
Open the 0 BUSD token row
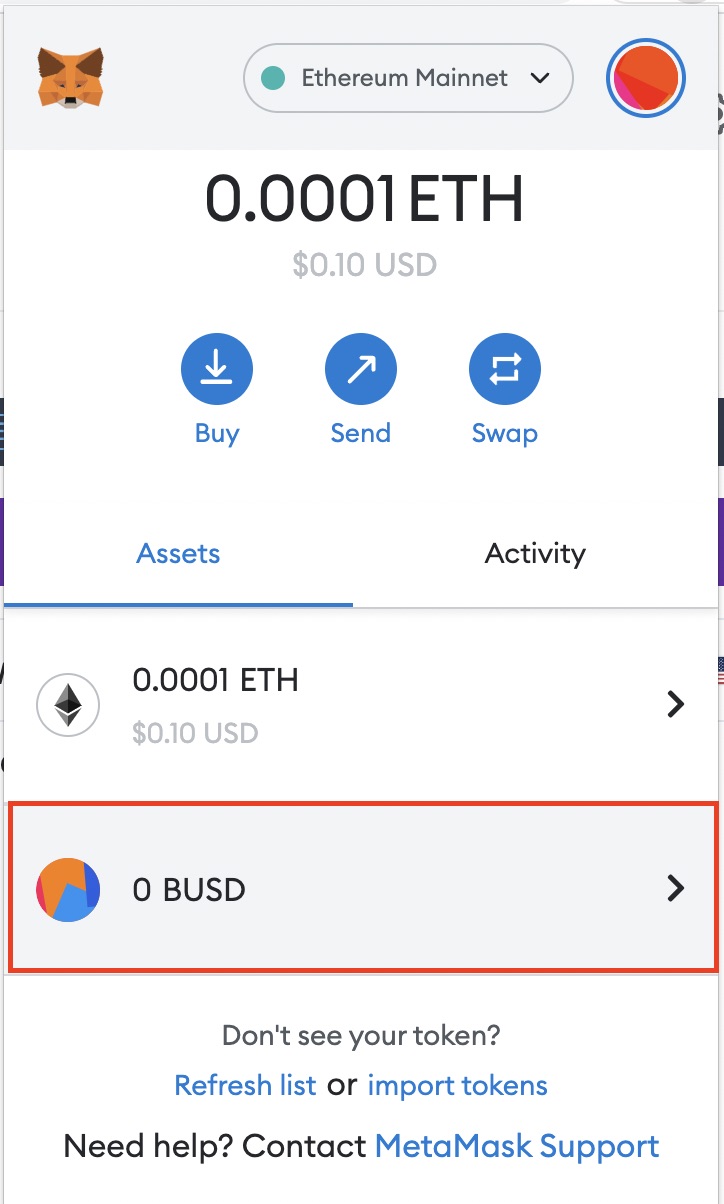coord(361,888)
